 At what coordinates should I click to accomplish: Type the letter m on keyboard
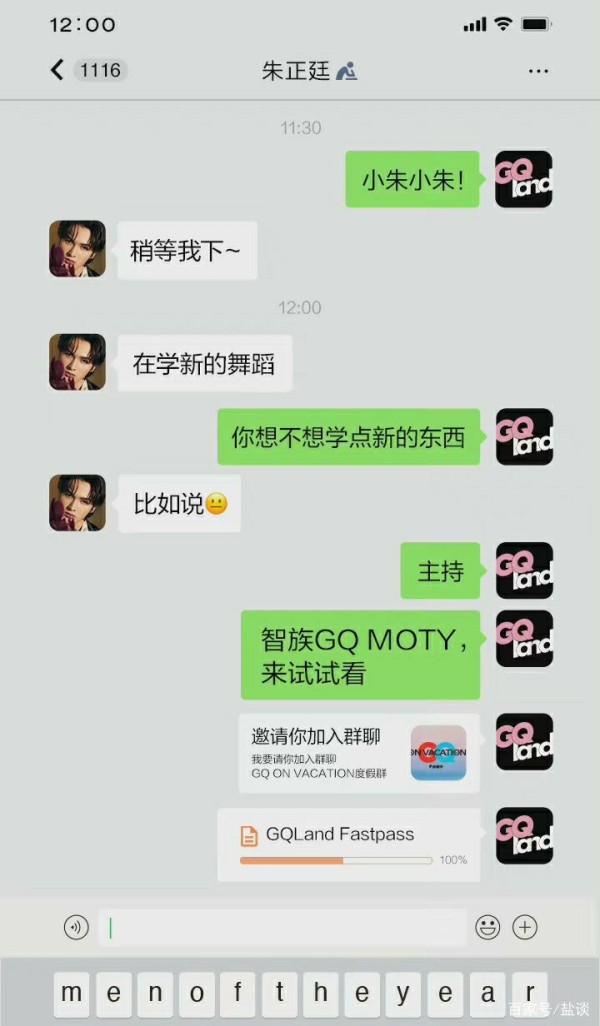click(71, 995)
